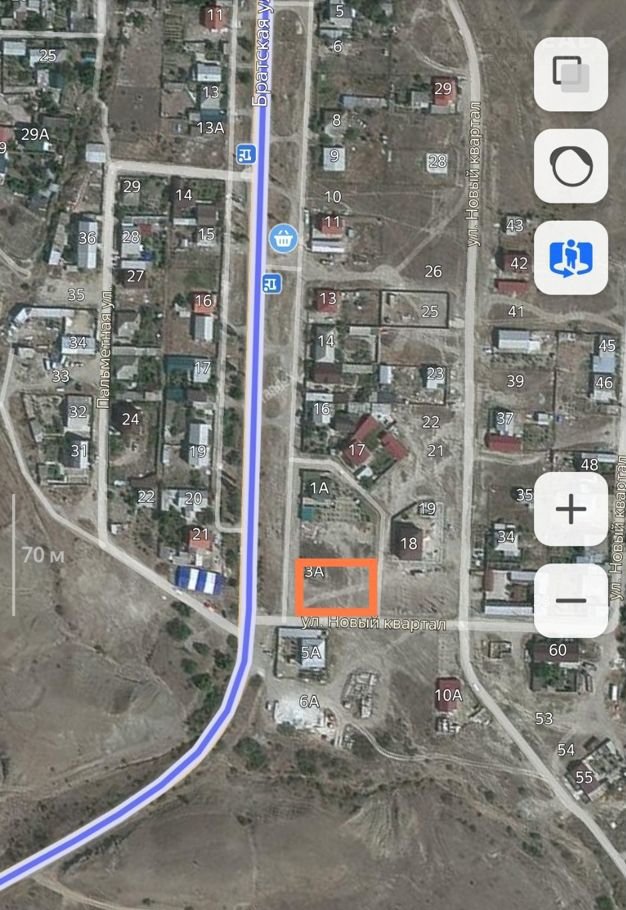This screenshot has width=626, height=910.
Task: Enable street panorama mode
Action: click(571, 257)
